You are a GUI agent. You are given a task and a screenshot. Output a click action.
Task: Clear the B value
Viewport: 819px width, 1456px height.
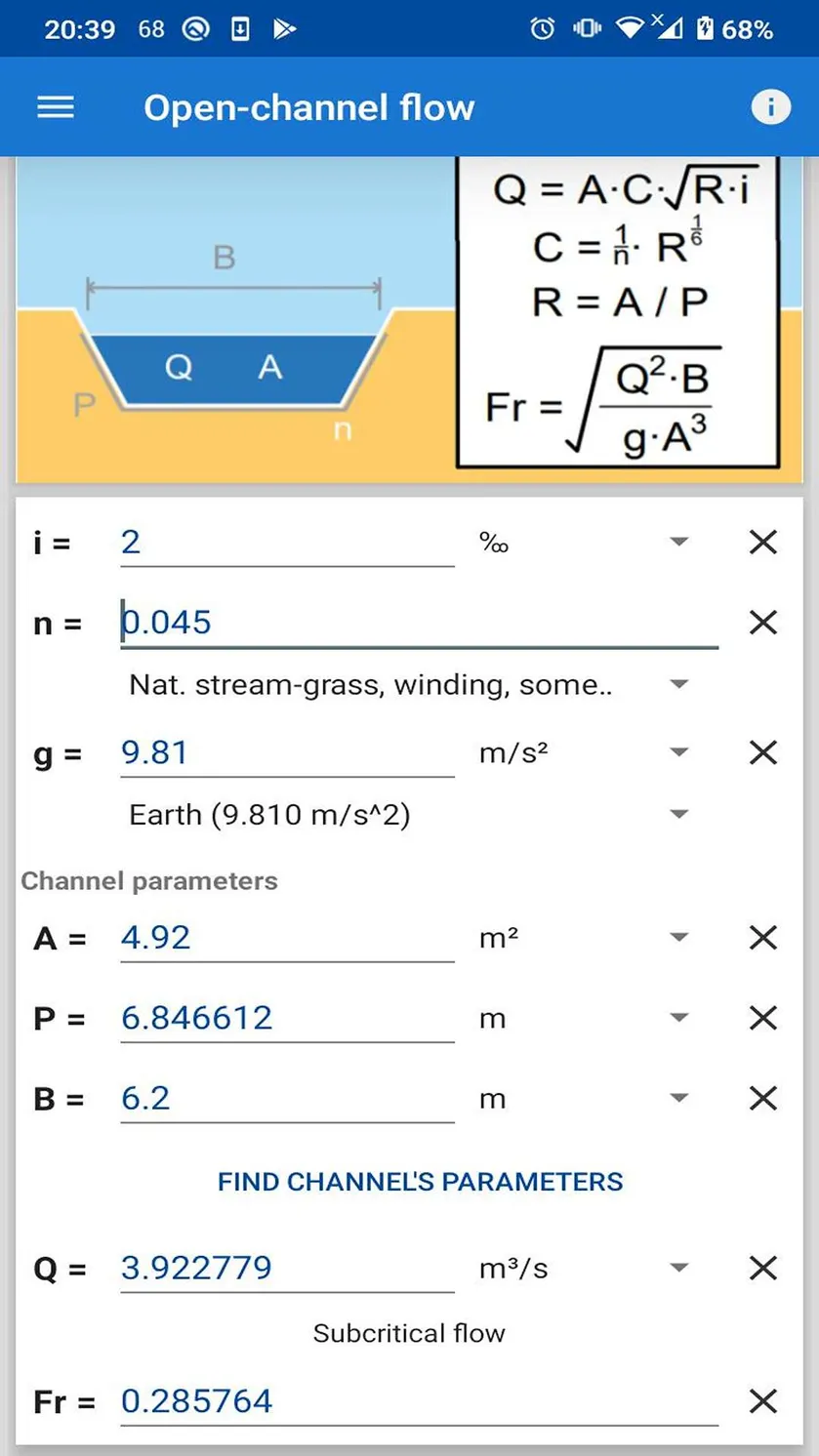tap(762, 1099)
